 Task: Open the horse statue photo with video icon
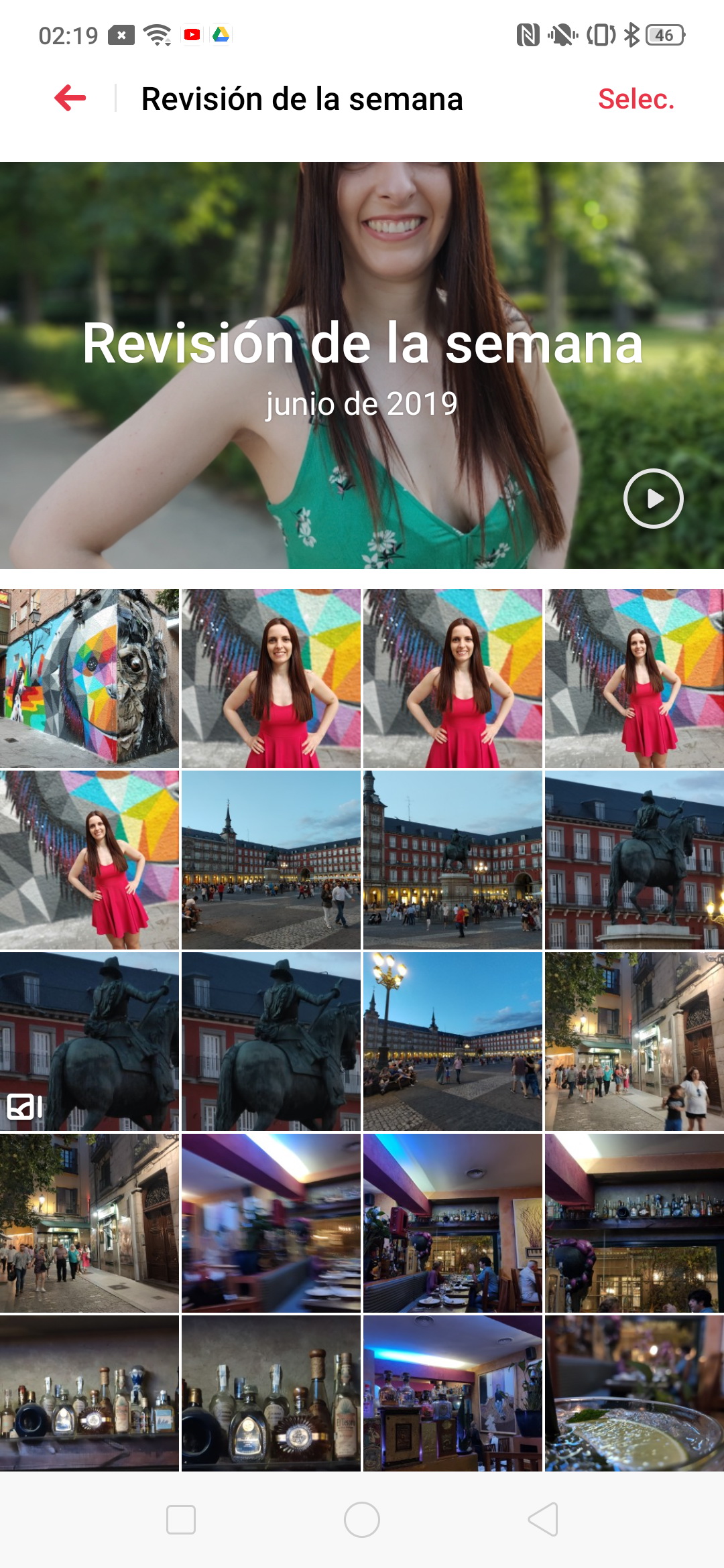89,1041
